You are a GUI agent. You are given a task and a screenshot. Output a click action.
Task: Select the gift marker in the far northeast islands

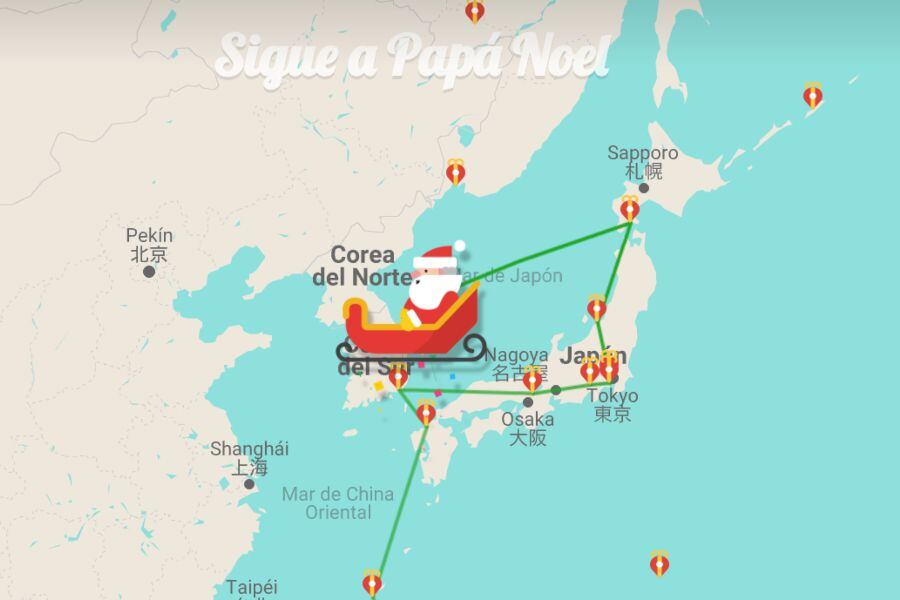pos(812,96)
